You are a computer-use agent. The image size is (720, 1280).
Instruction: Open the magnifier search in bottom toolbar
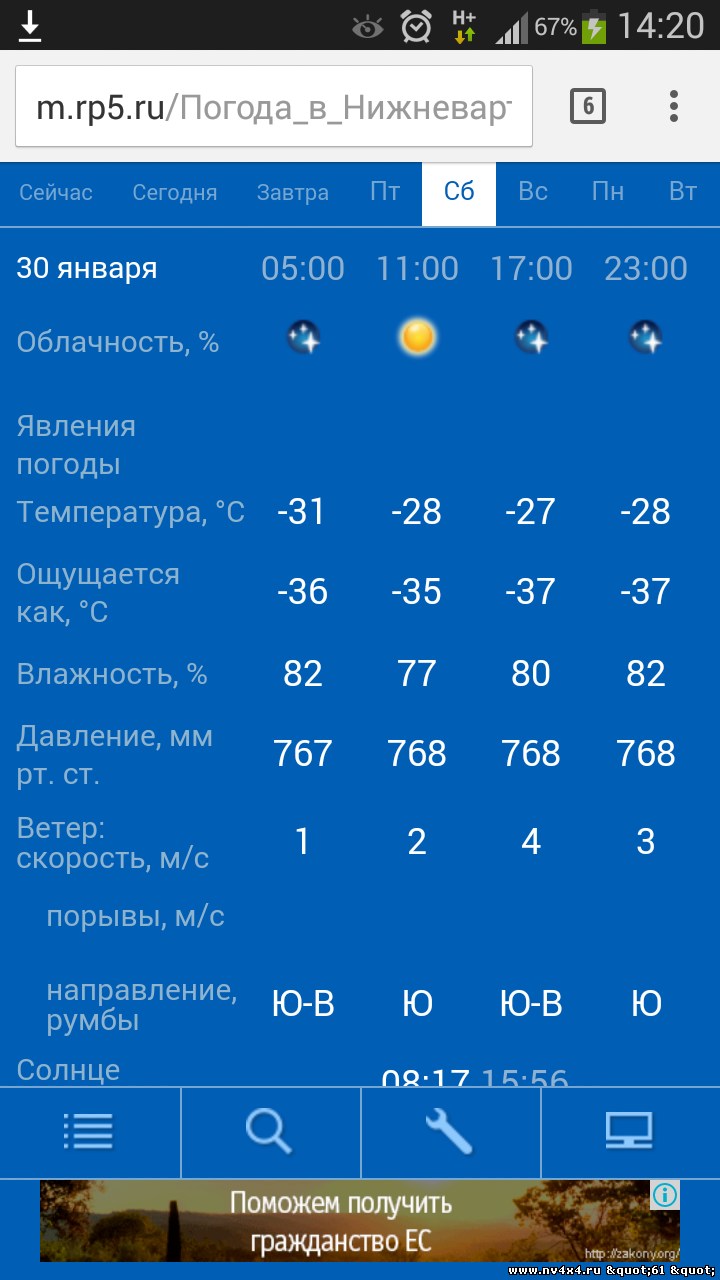click(x=270, y=1132)
